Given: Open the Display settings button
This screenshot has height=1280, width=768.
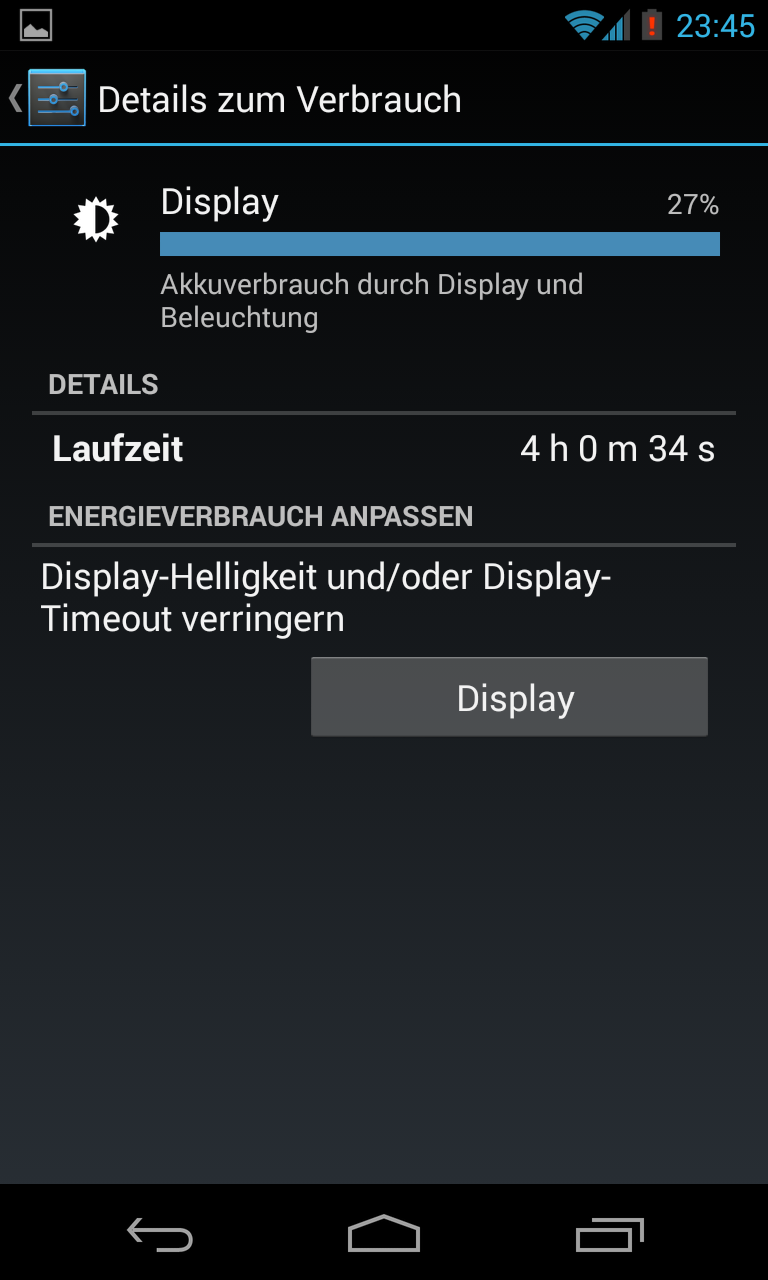Looking at the screenshot, I should [x=509, y=697].
